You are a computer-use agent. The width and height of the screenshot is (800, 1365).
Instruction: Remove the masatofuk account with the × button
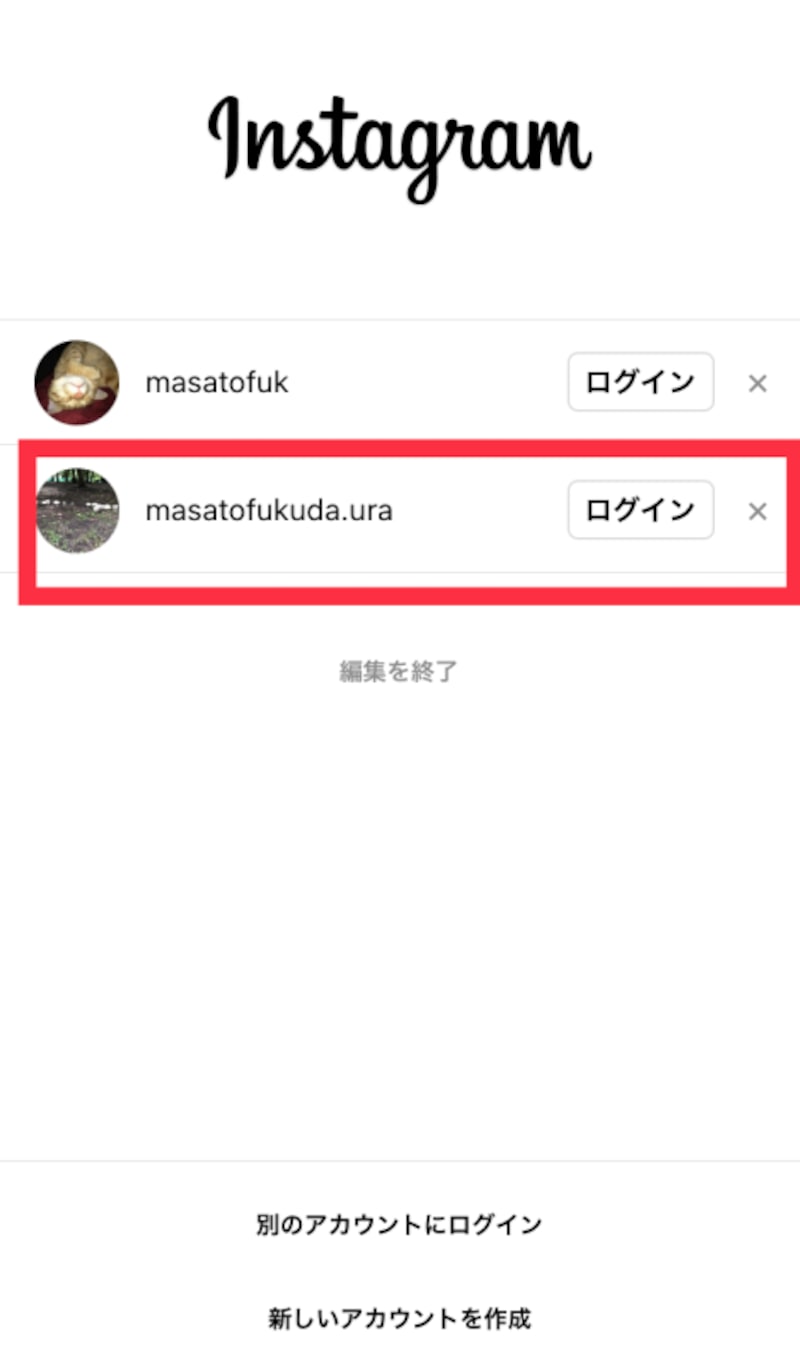pos(757,382)
